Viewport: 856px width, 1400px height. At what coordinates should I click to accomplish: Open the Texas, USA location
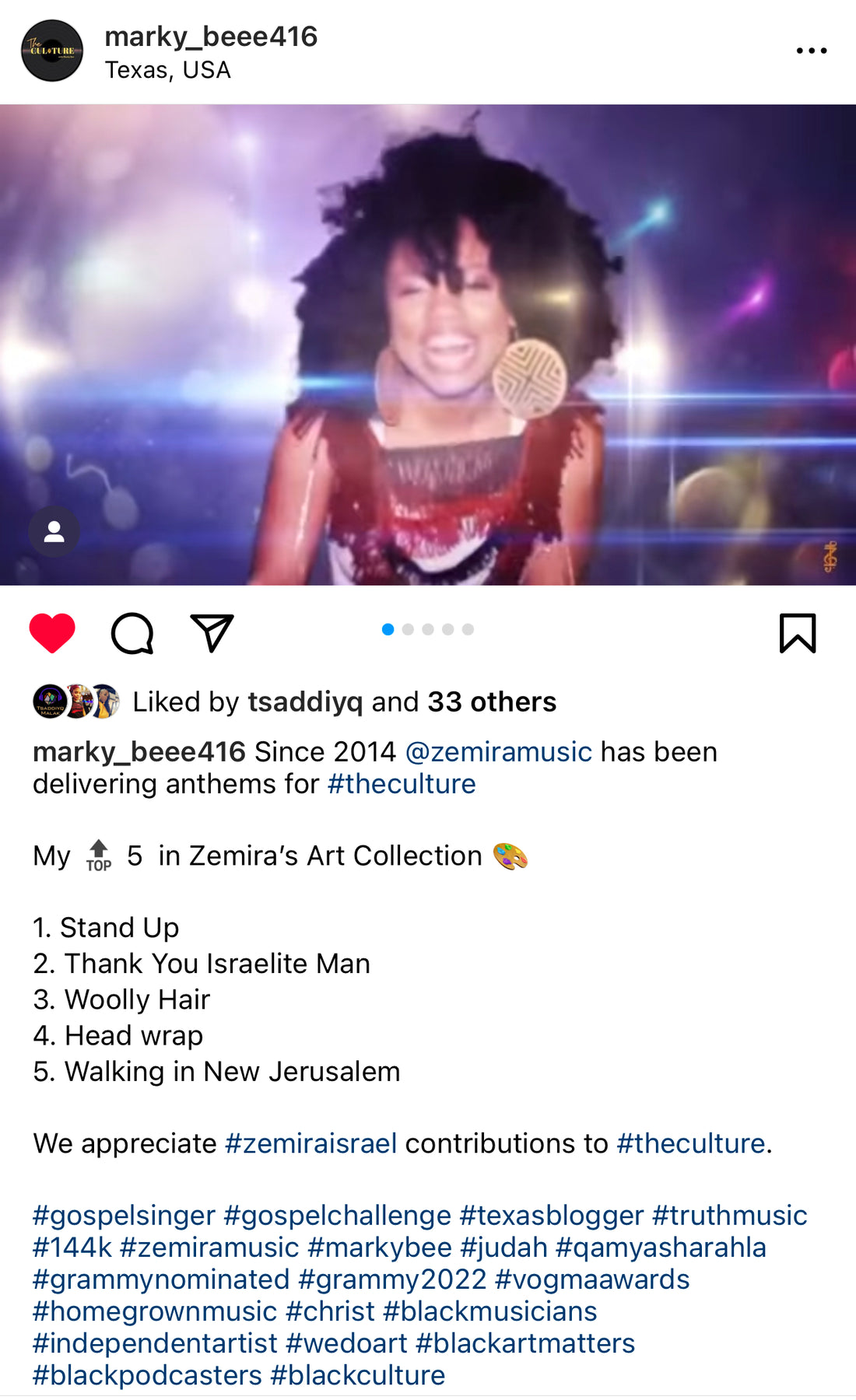pyautogui.click(x=168, y=70)
